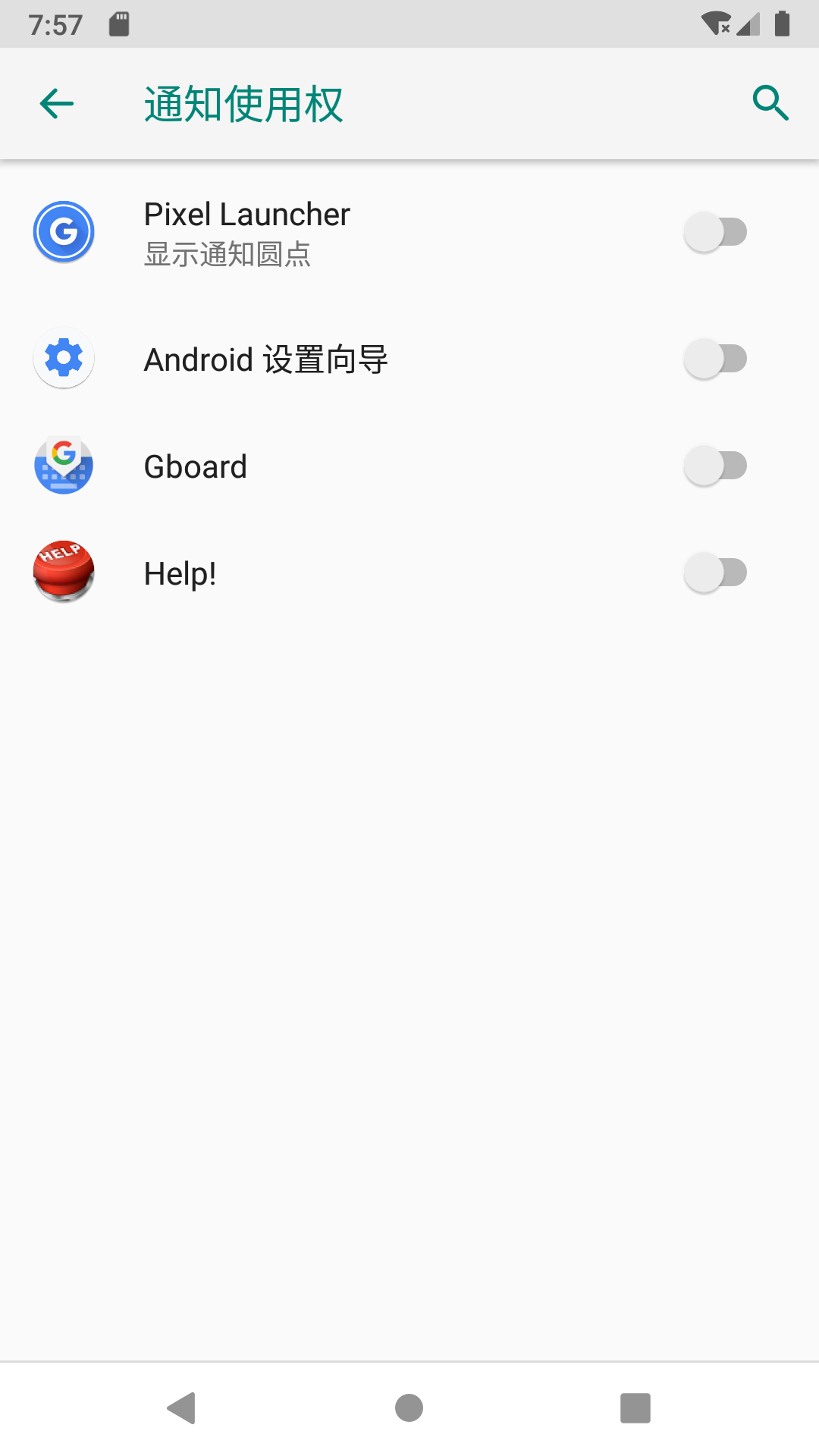
Task: Turn on Android 设置向导 notification access
Action: pos(715,359)
